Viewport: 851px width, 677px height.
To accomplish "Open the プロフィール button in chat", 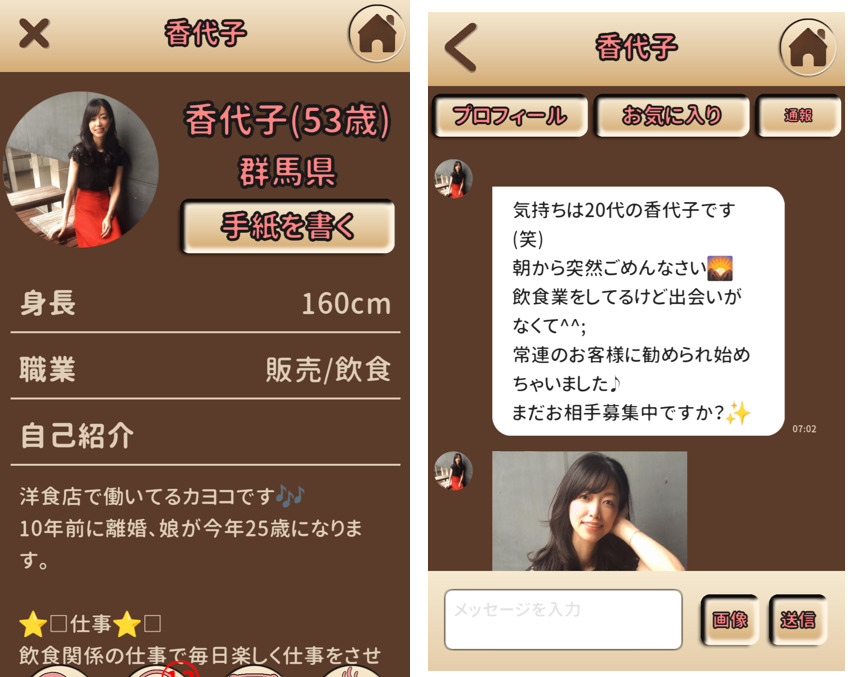I will coord(509,116).
